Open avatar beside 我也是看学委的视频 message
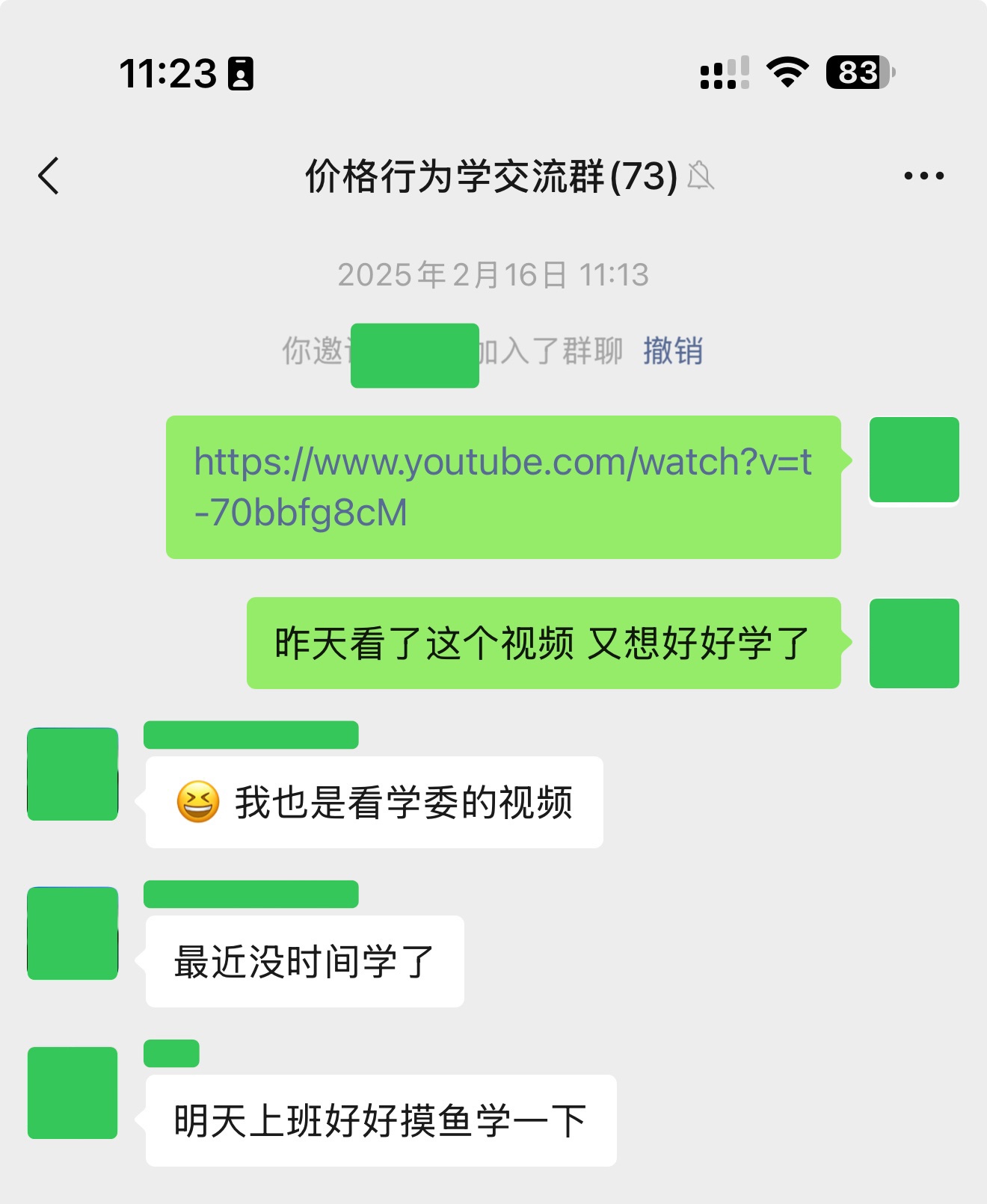 tap(73, 774)
